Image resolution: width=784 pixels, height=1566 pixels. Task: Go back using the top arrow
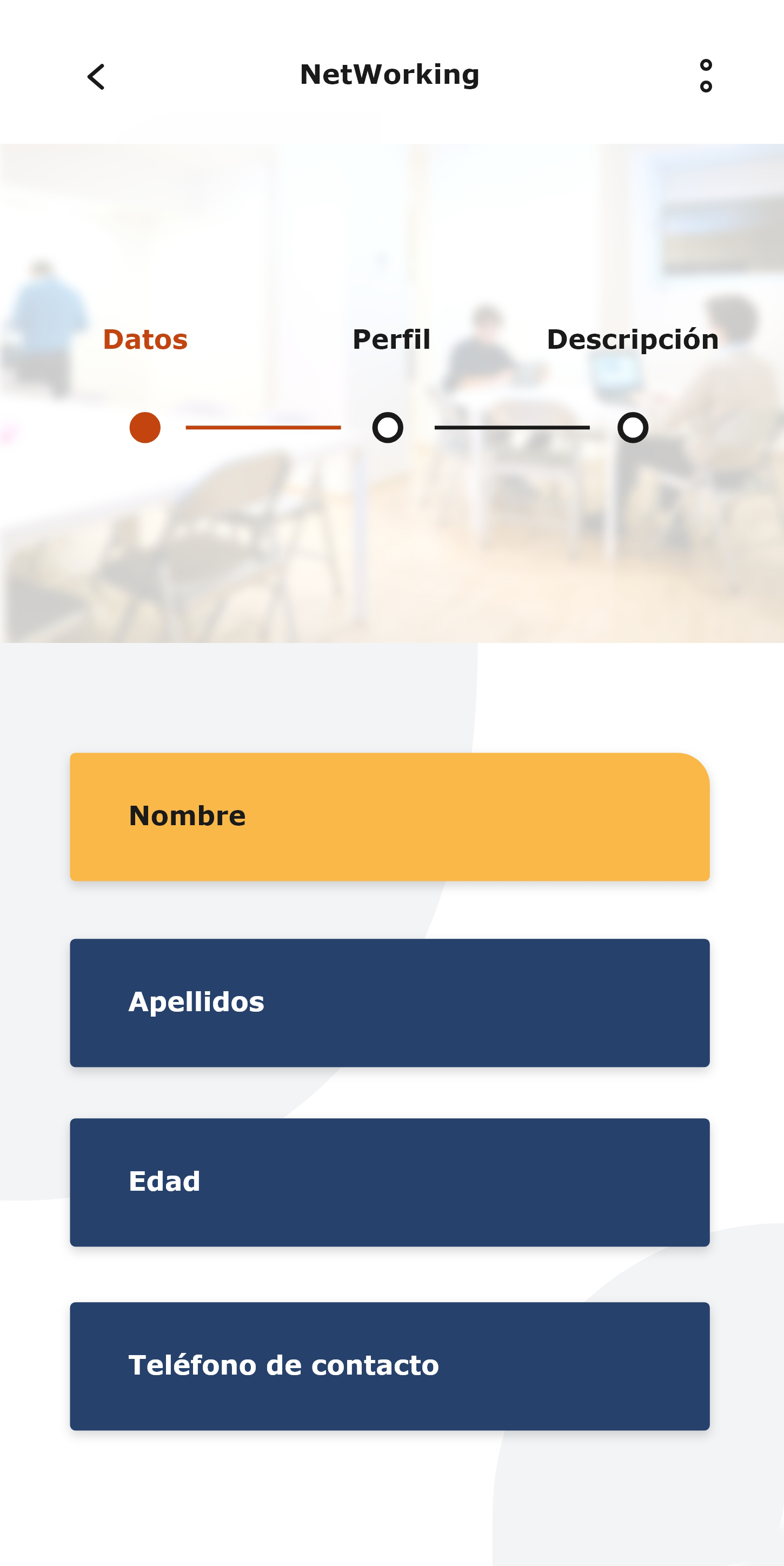[96, 77]
